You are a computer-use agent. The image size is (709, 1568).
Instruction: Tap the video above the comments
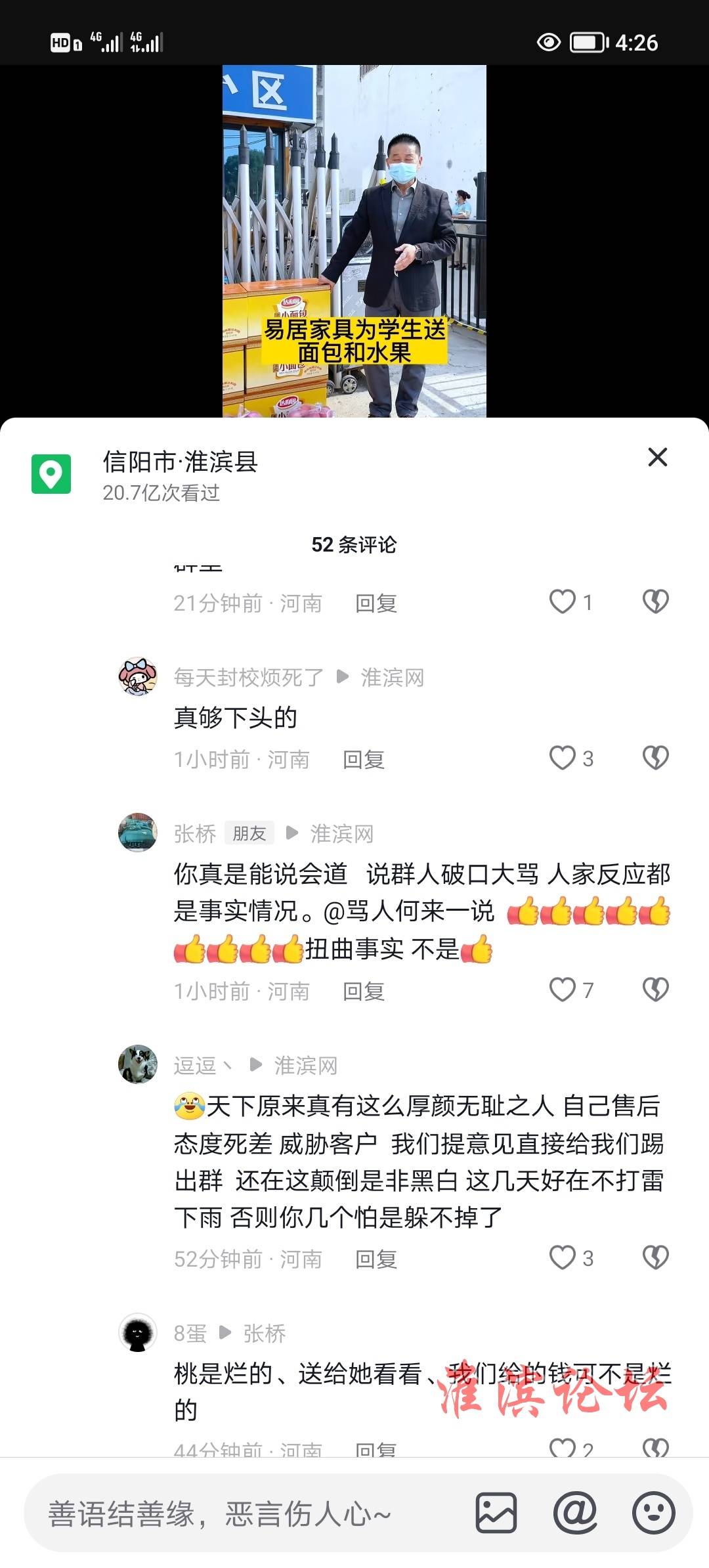pyautogui.click(x=354, y=241)
